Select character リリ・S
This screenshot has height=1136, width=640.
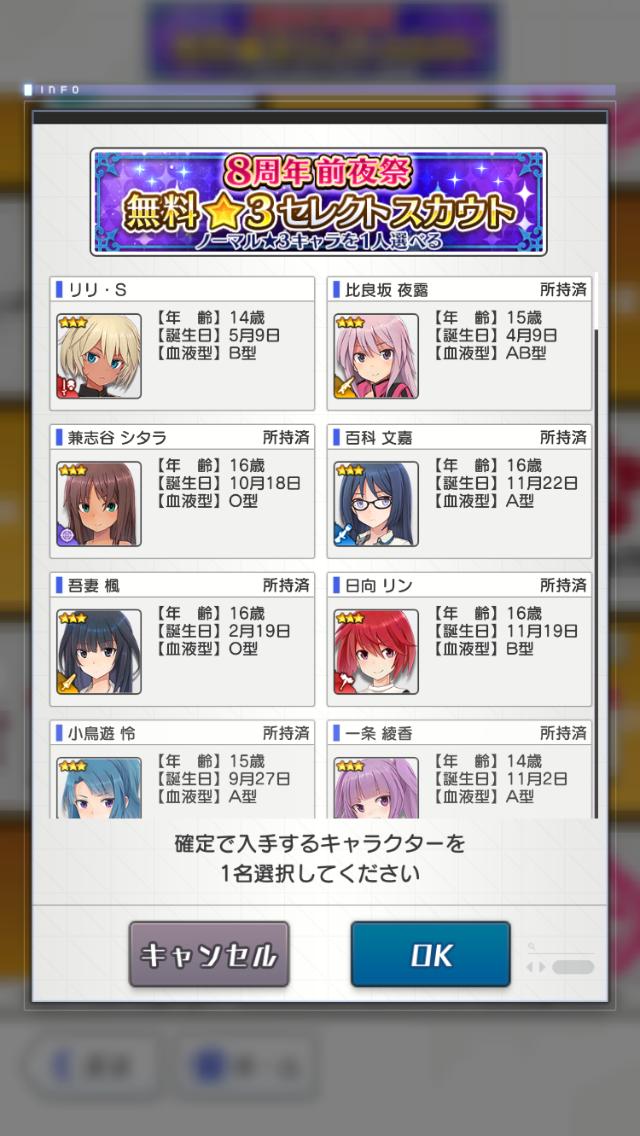coord(182,344)
